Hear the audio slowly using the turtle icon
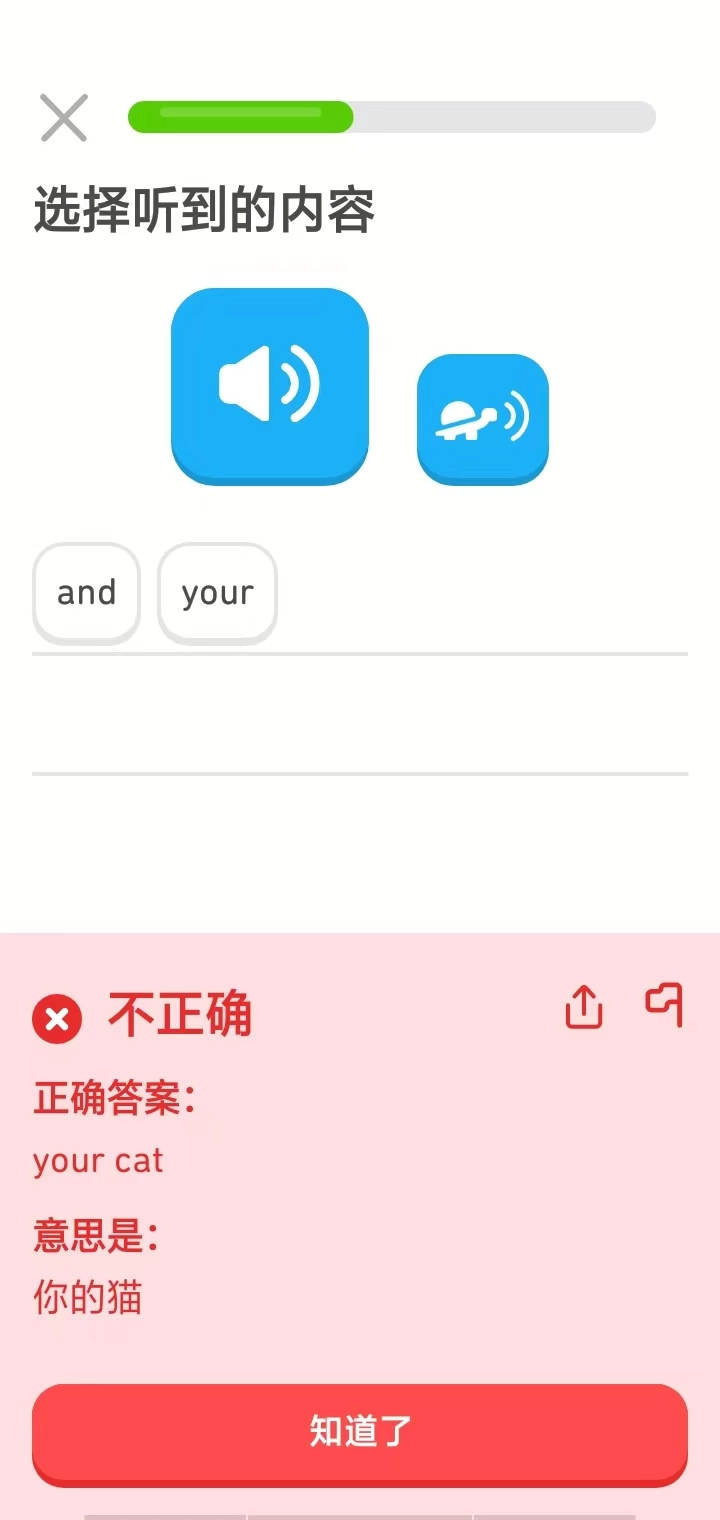This screenshot has height=1520, width=720. [x=482, y=417]
